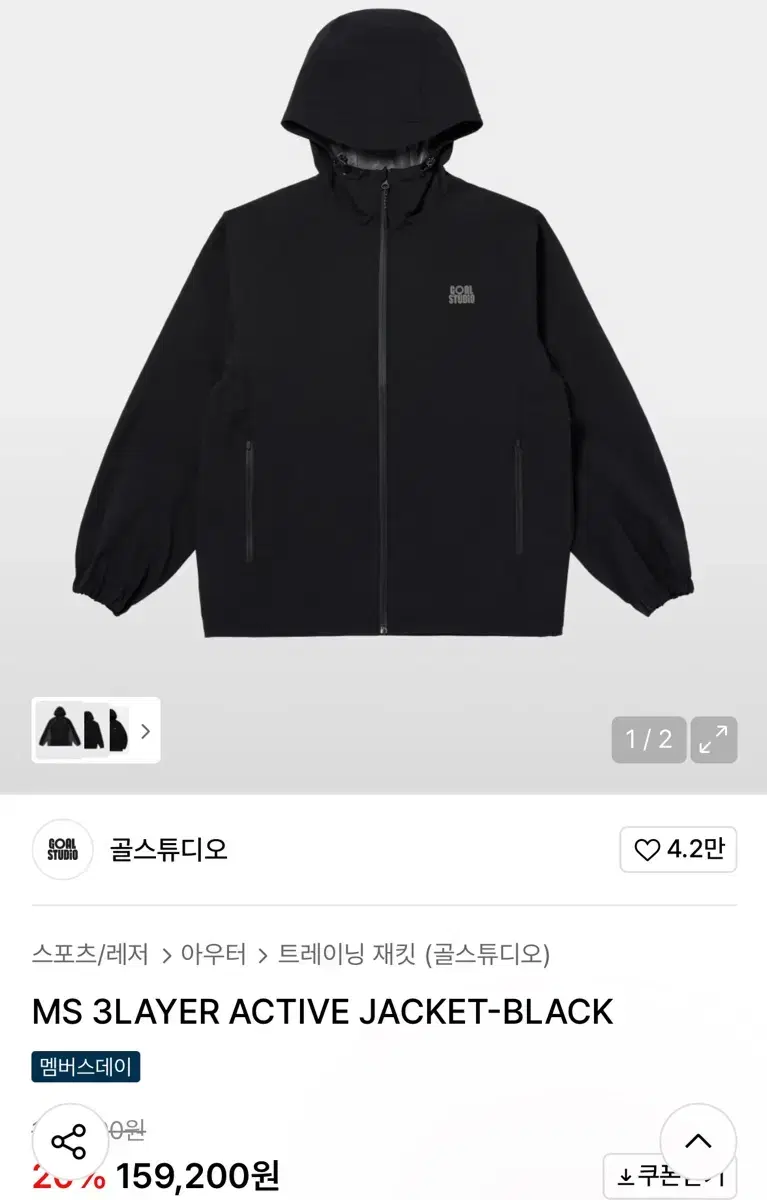Visit the 골스튜디오 brand store
Viewport: 767px width, 1200px height.
168,849
